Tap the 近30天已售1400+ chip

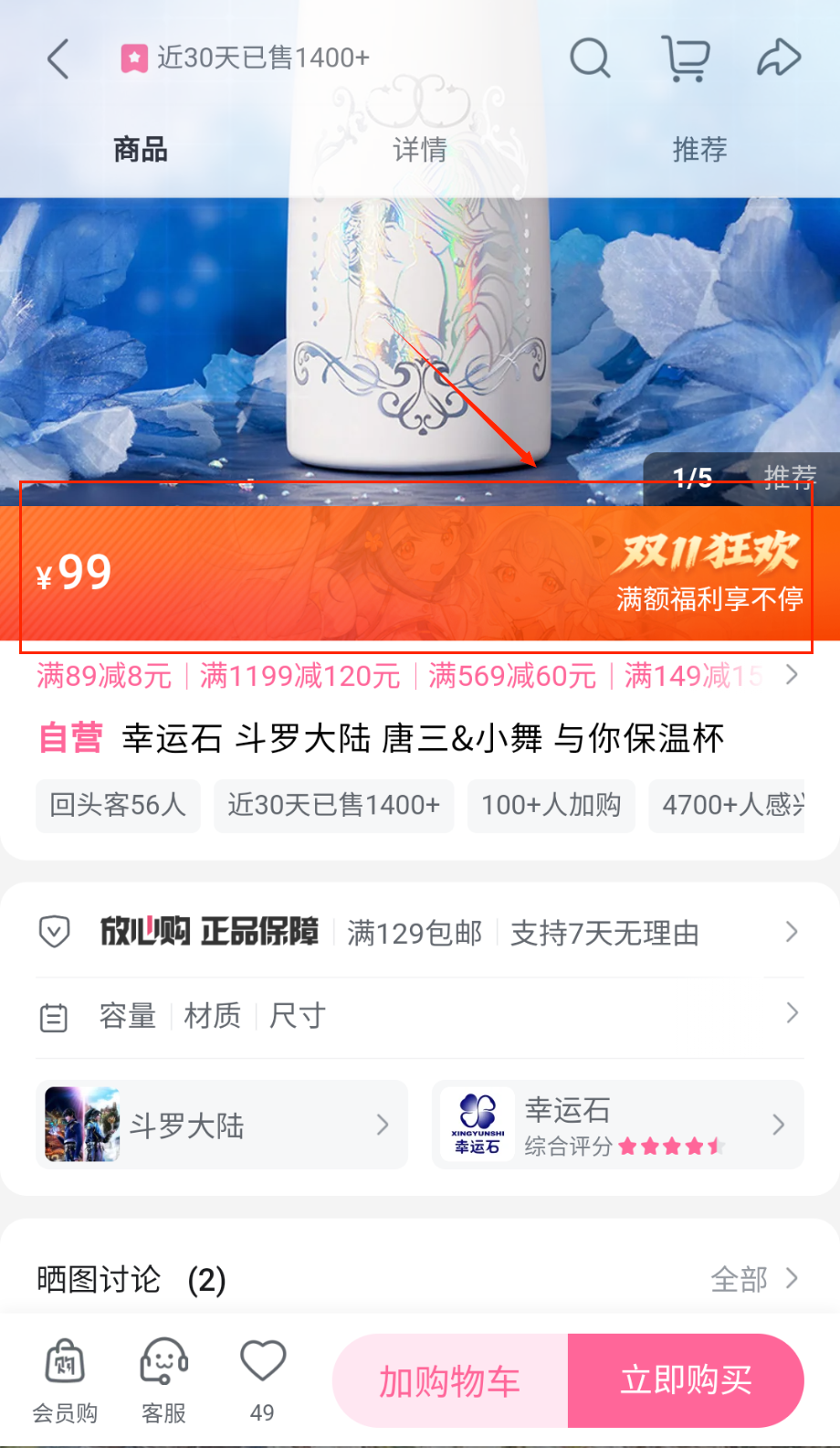pyautogui.click(x=333, y=805)
